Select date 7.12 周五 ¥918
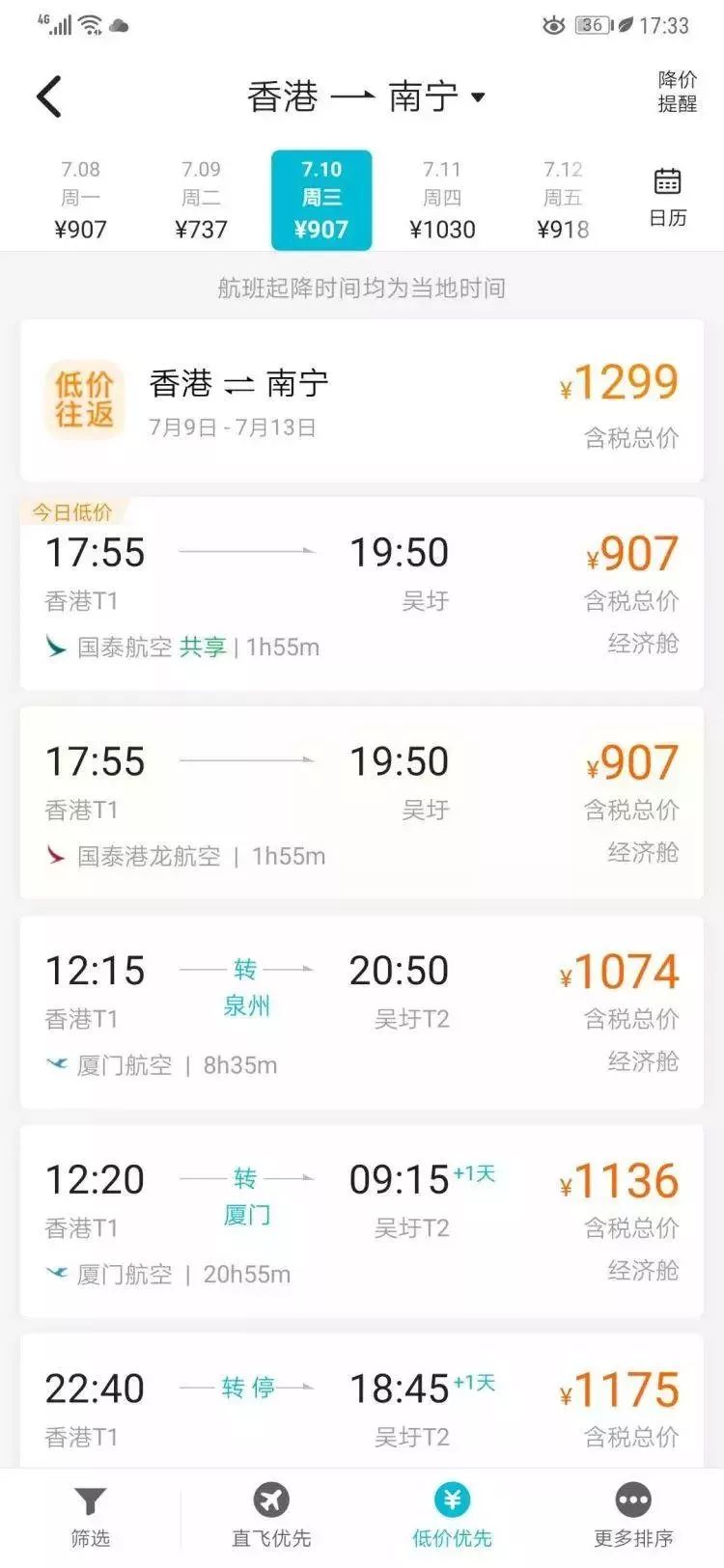 (x=563, y=200)
